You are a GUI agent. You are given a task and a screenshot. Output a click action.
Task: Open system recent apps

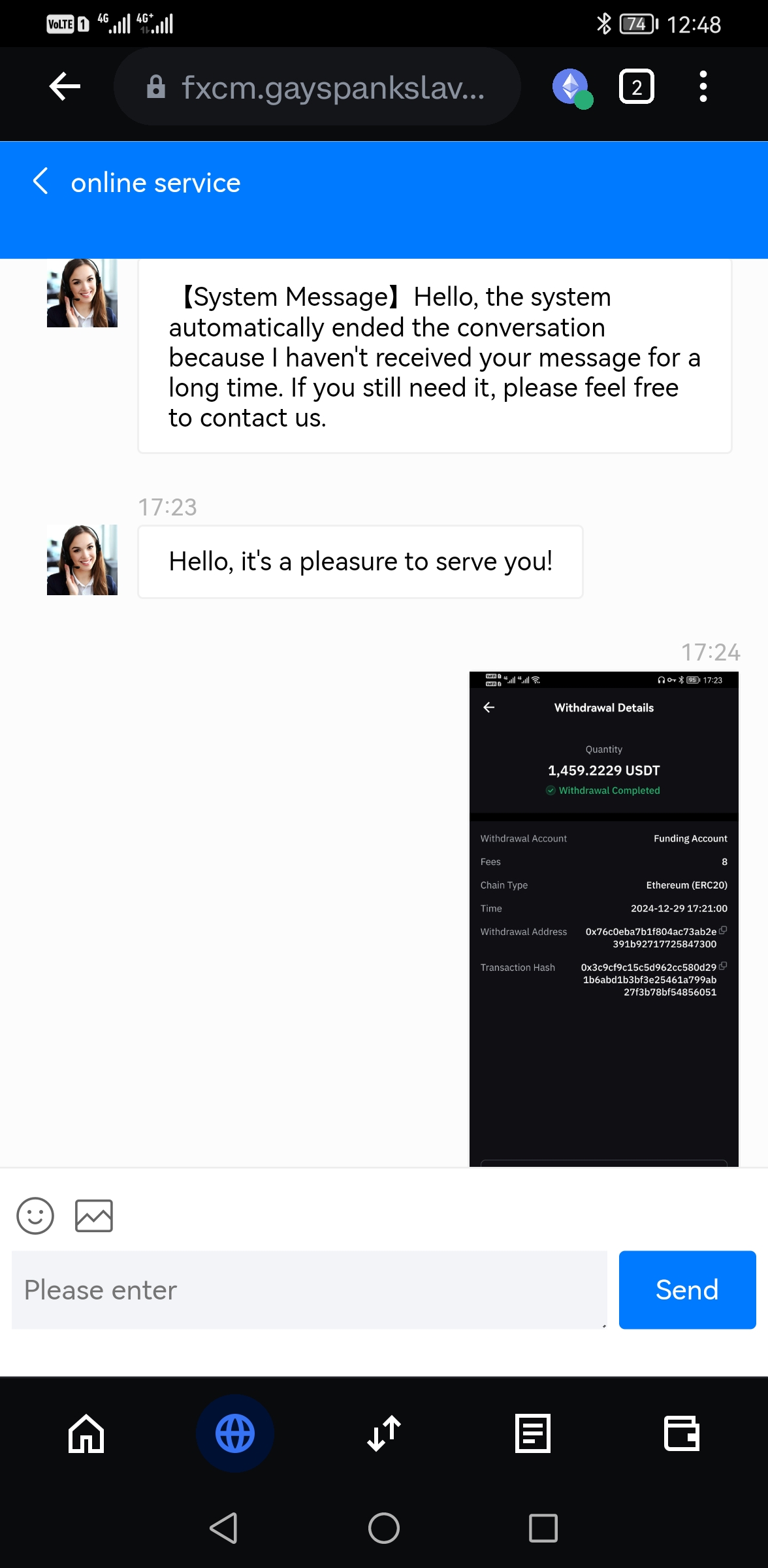click(543, 1528)
